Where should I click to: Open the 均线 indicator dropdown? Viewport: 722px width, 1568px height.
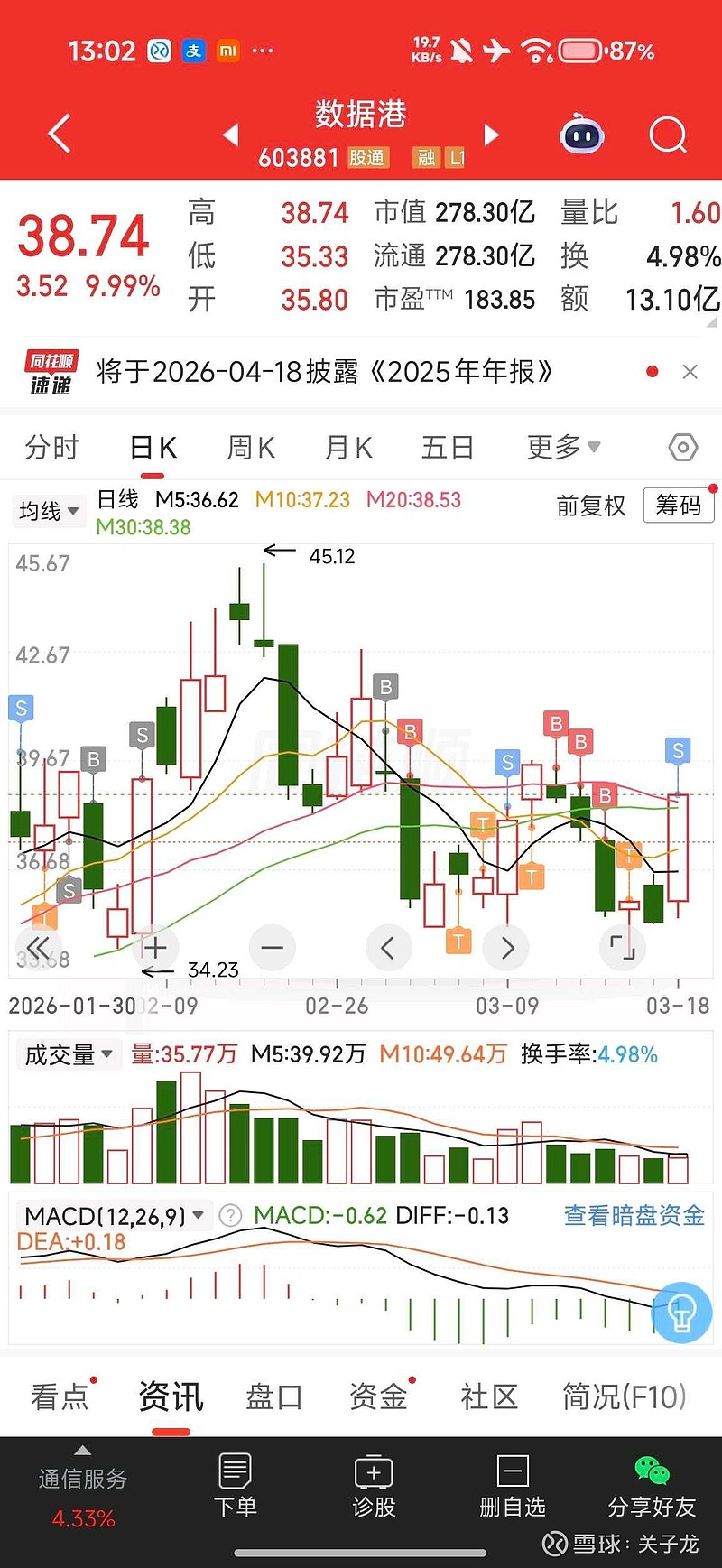click(x=49, y=511)
